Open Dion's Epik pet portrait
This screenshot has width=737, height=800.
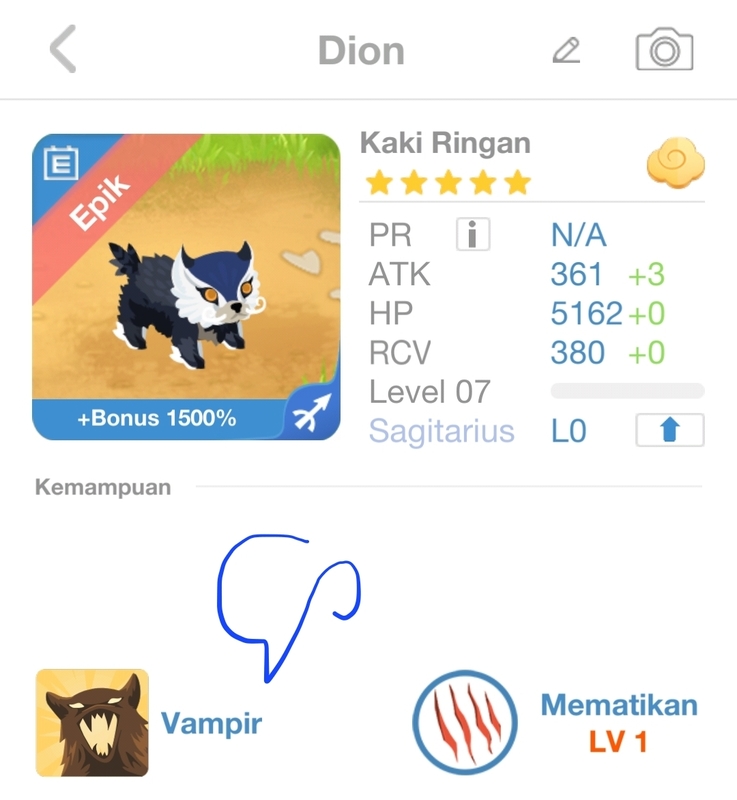tap(186, 287)
